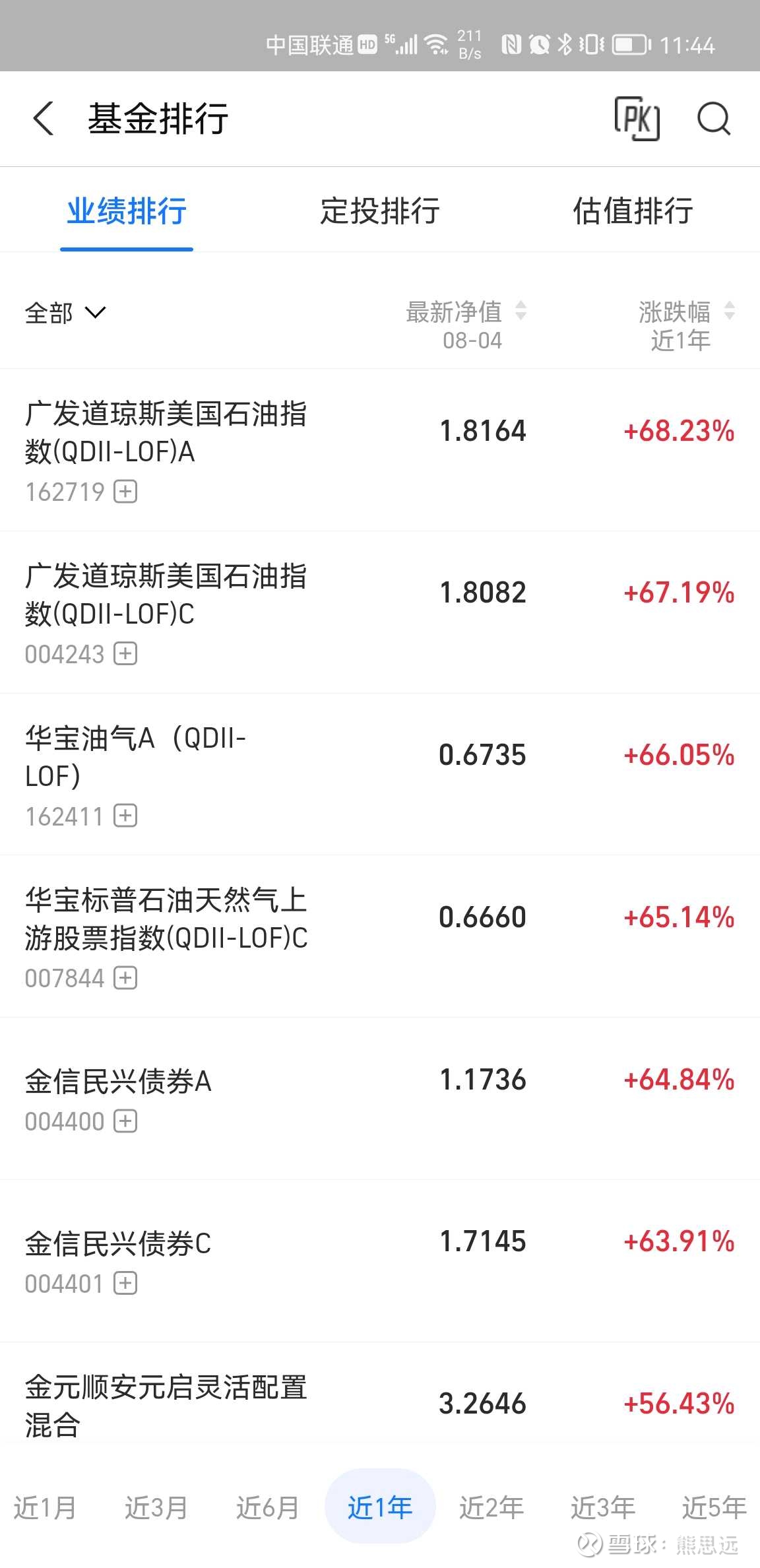The image size is (760, 1568).
Task: Open fund 广发道琼斯美国石油指数(QDII-LOF)A
Action: [x=380, y=450]
